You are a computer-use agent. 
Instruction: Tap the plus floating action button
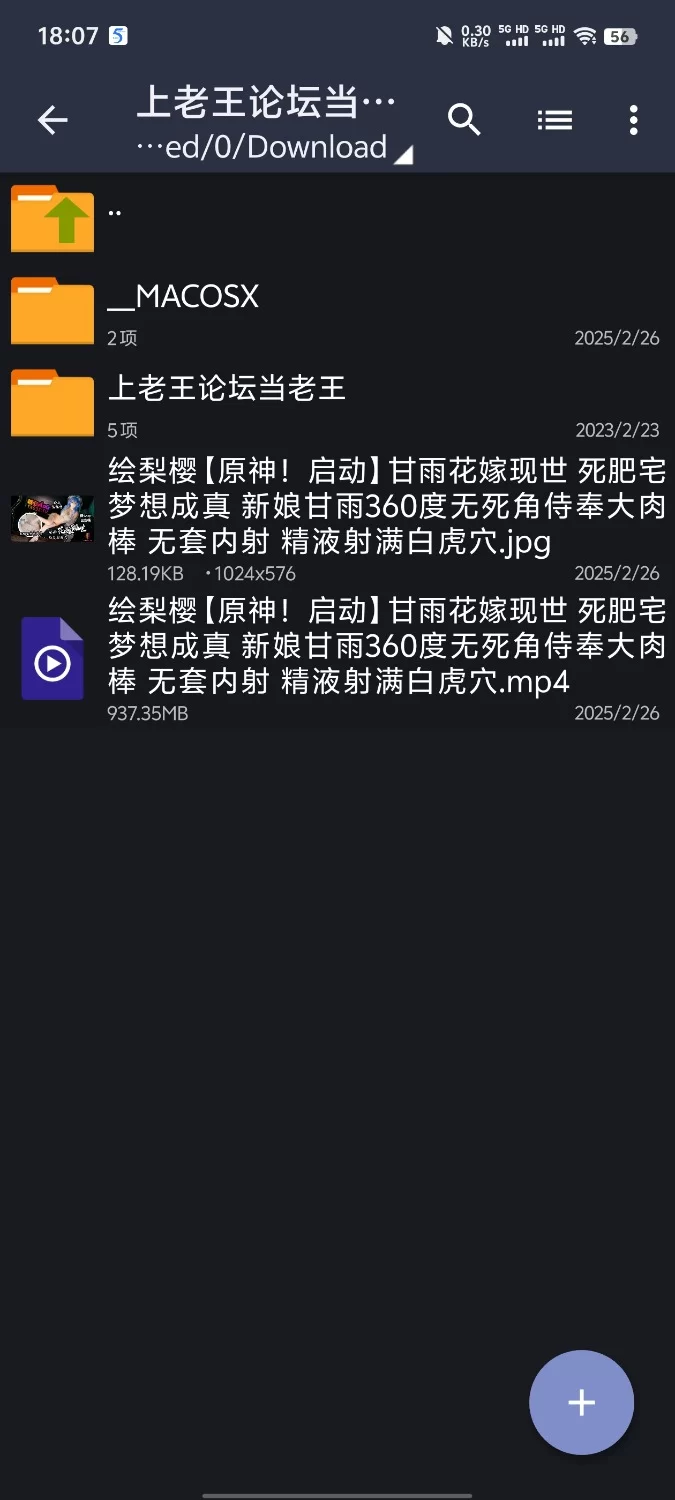coord(581,1402)
